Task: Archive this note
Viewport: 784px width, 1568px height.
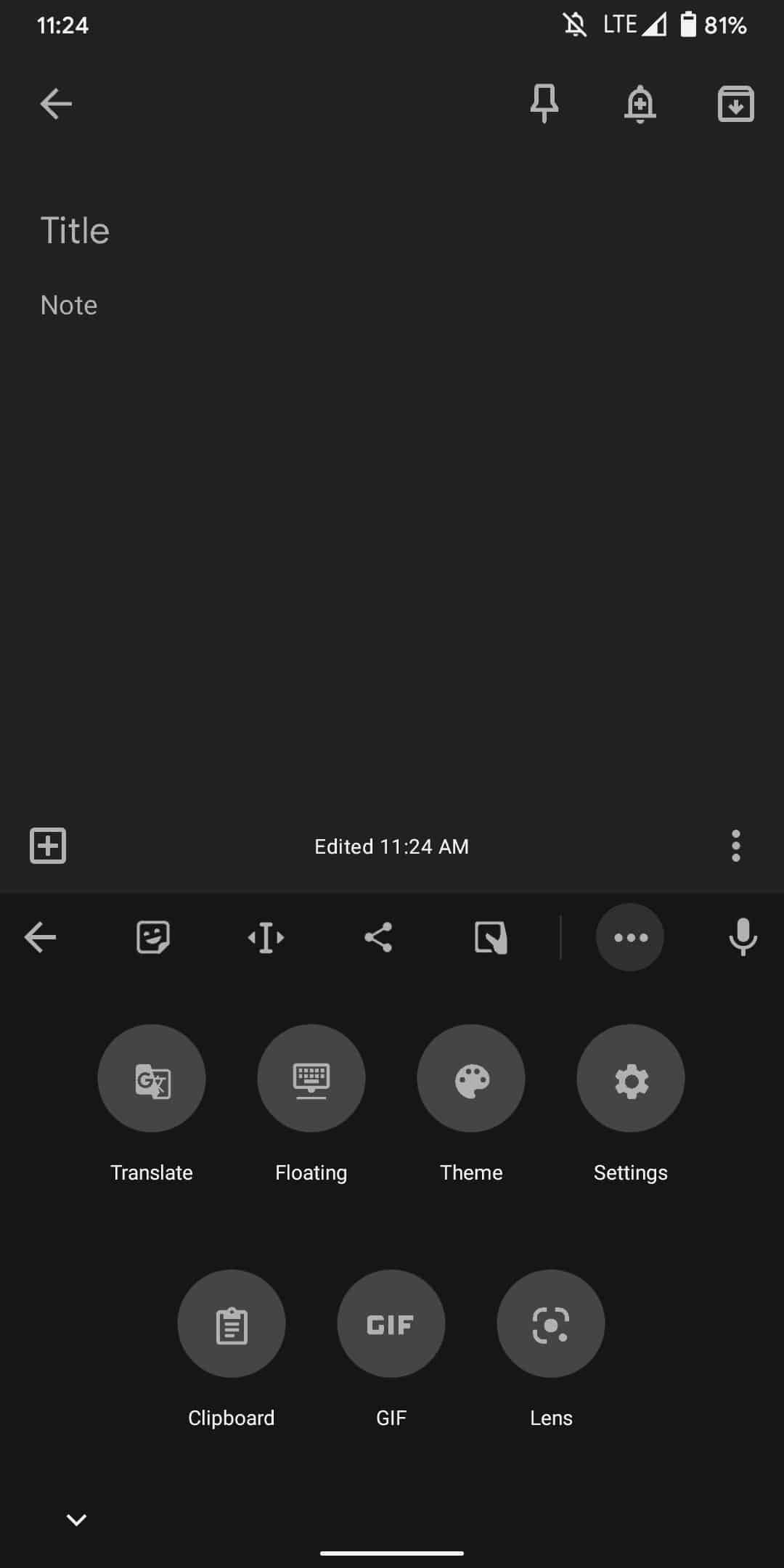Action: (735, 104)
